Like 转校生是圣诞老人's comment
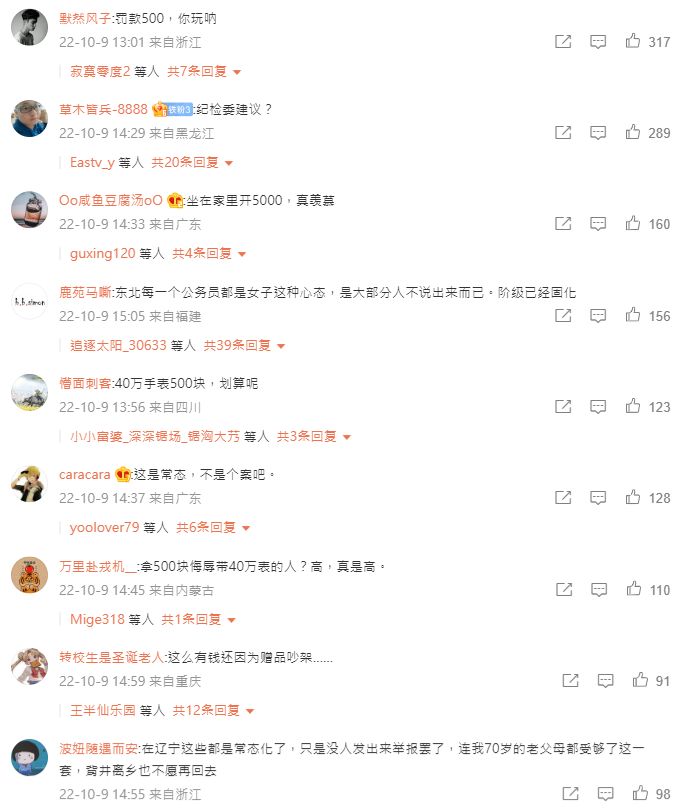The width and height of the screenshot is (677, 810). tap(640, 681)
